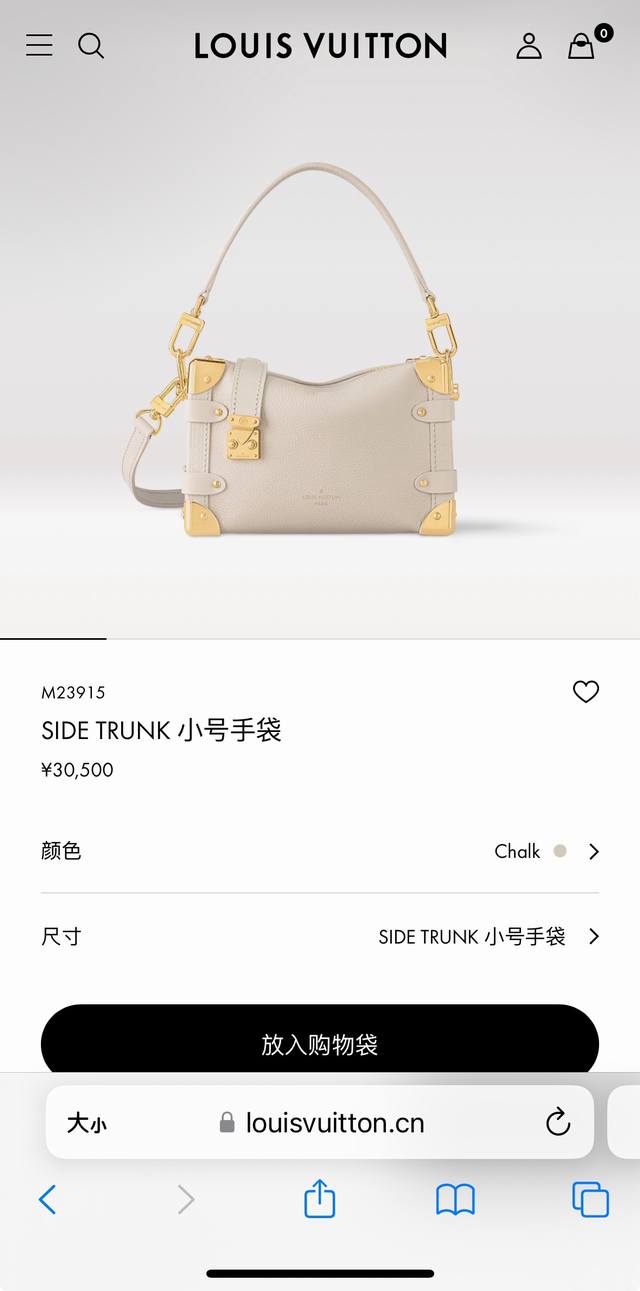Open the account profile icon
This screenshot has height=1291, width=640.
tap(529, 45)
